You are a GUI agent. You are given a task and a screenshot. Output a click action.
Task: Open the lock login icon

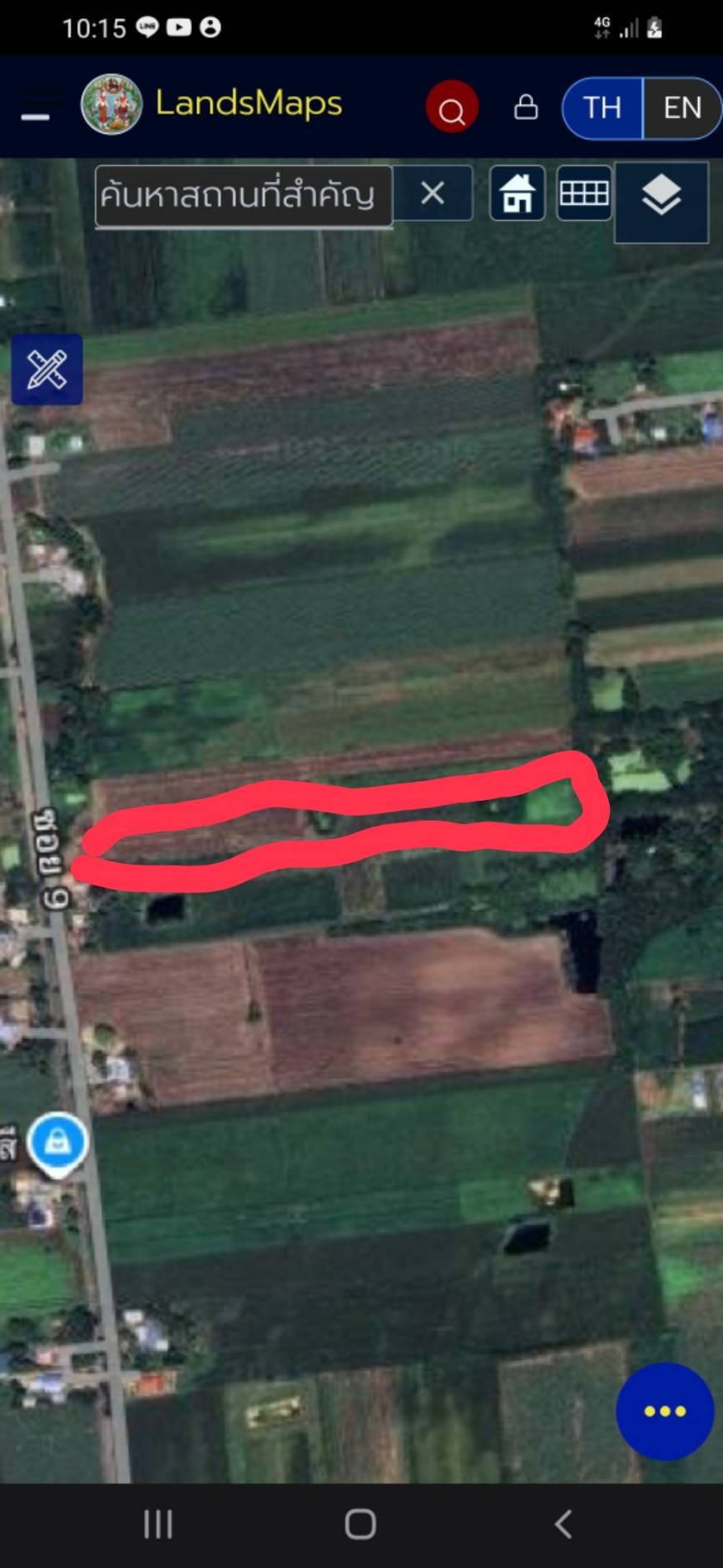coord(526,107)
